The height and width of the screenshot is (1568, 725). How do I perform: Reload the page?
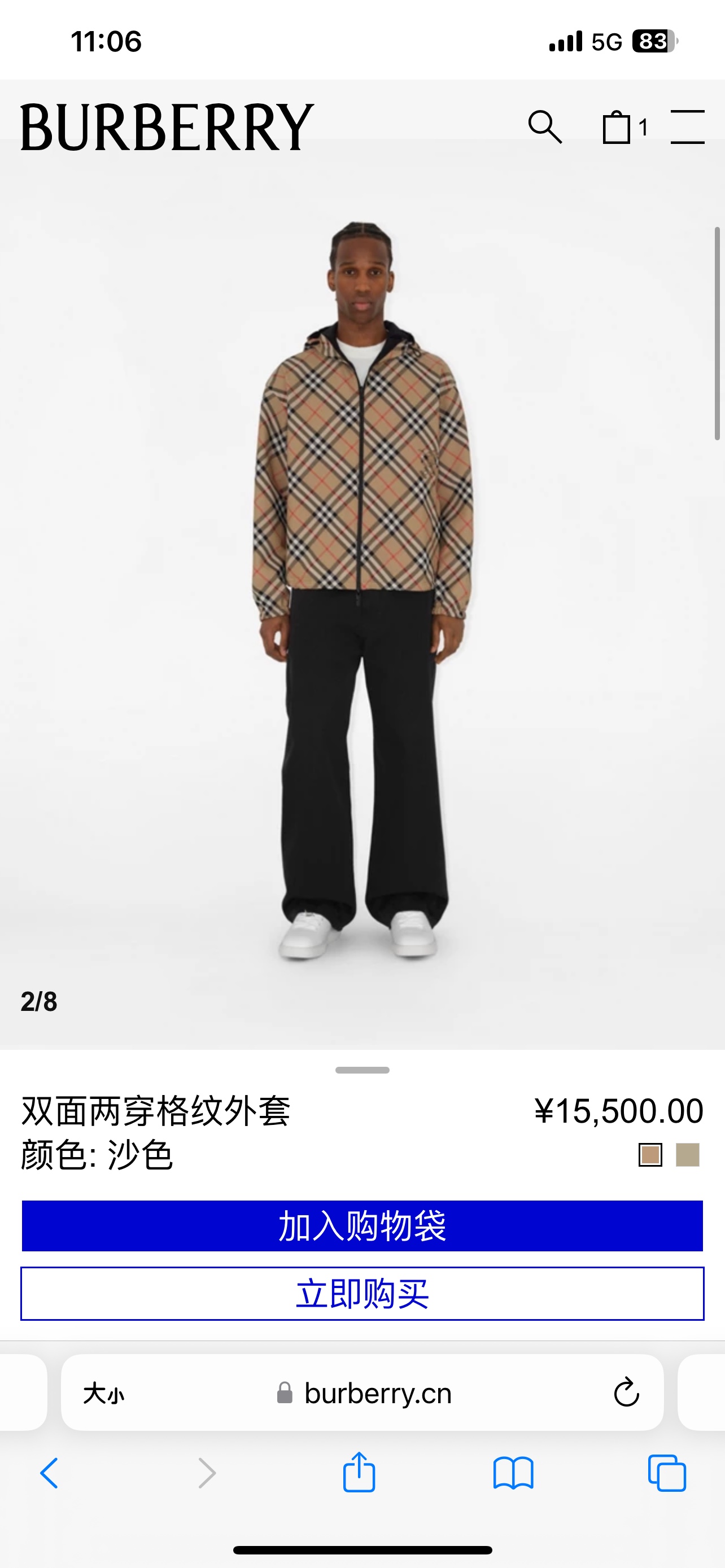[626, 1392]
